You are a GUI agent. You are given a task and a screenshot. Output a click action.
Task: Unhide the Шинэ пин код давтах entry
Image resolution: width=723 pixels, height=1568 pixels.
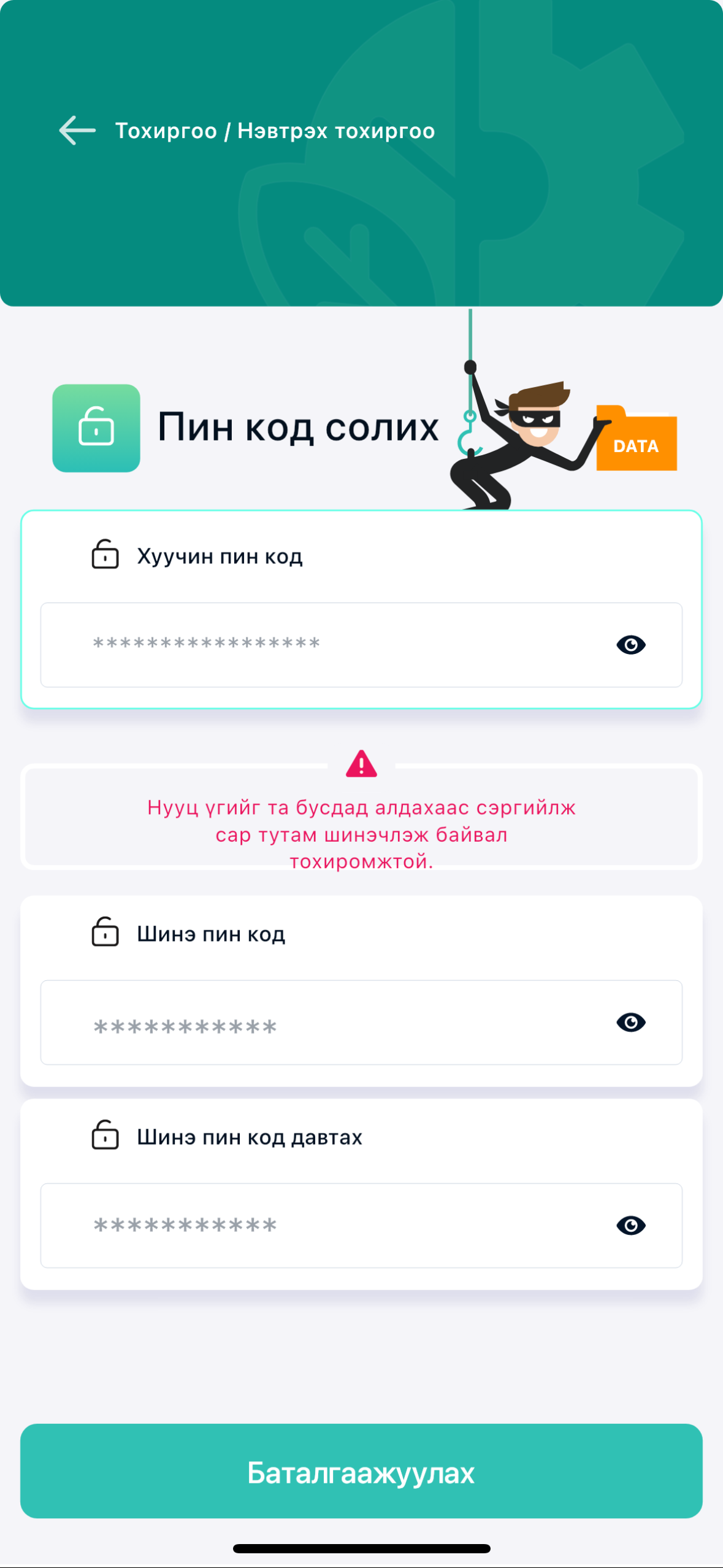630,1226
